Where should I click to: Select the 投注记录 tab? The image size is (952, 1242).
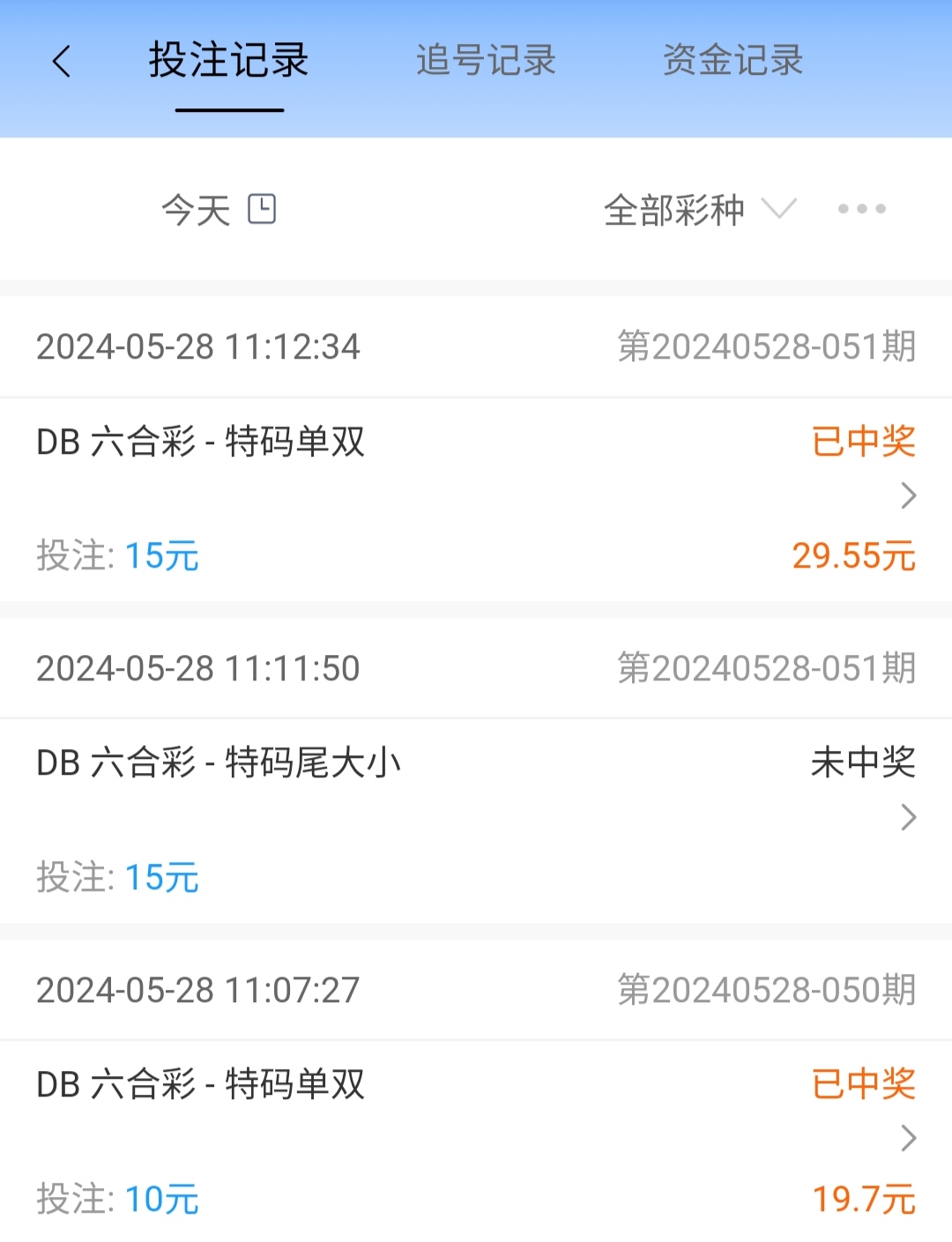pos(228,62)
